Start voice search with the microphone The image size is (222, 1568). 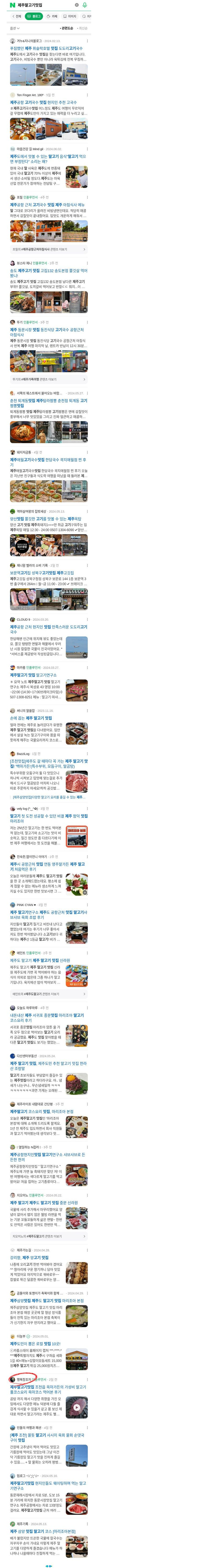[84, 5]
